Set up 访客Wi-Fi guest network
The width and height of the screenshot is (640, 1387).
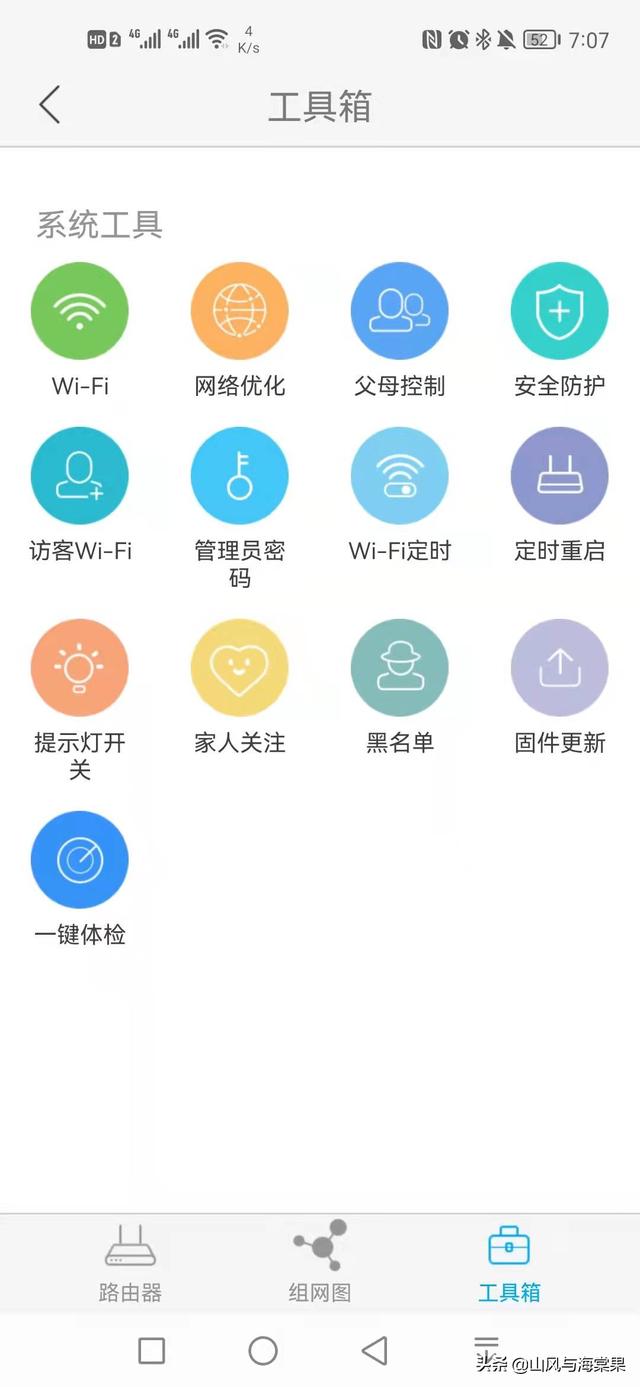tap(80, 476)
